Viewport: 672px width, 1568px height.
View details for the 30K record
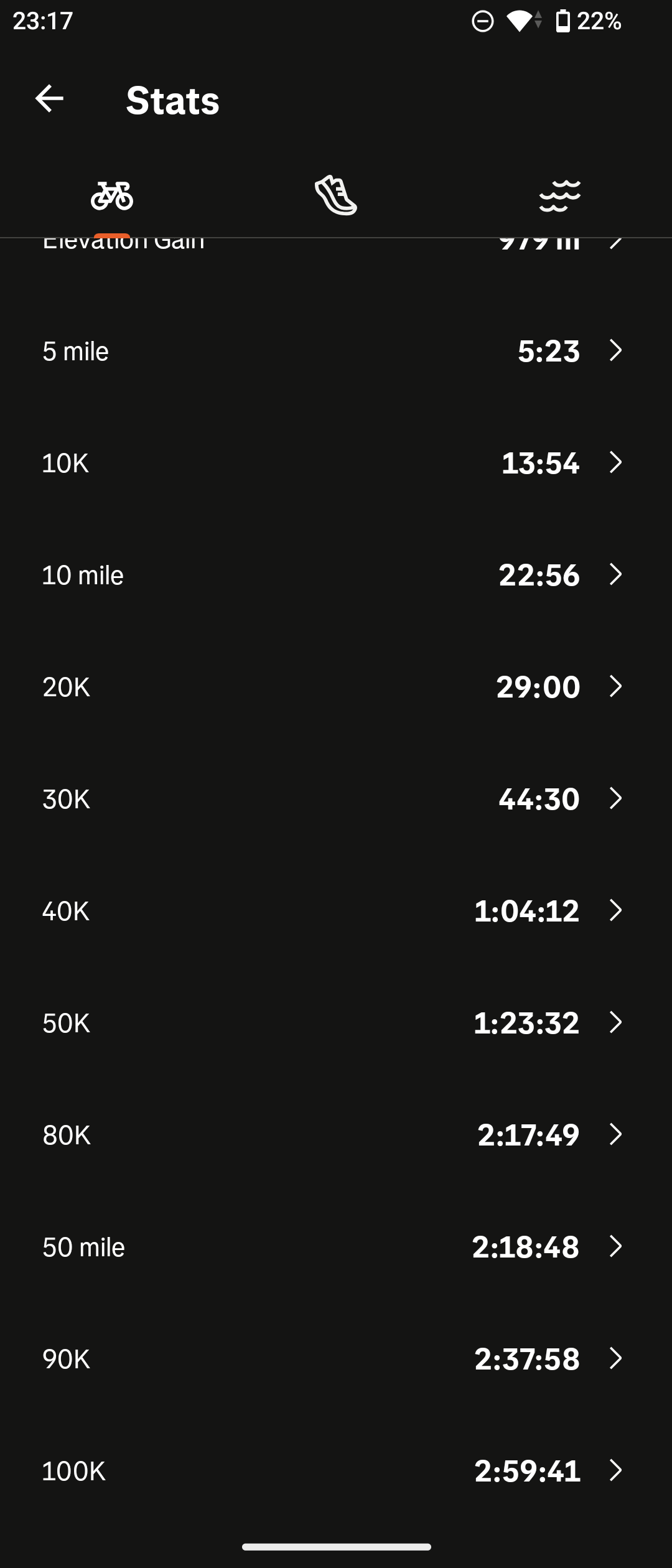point(336,799)
